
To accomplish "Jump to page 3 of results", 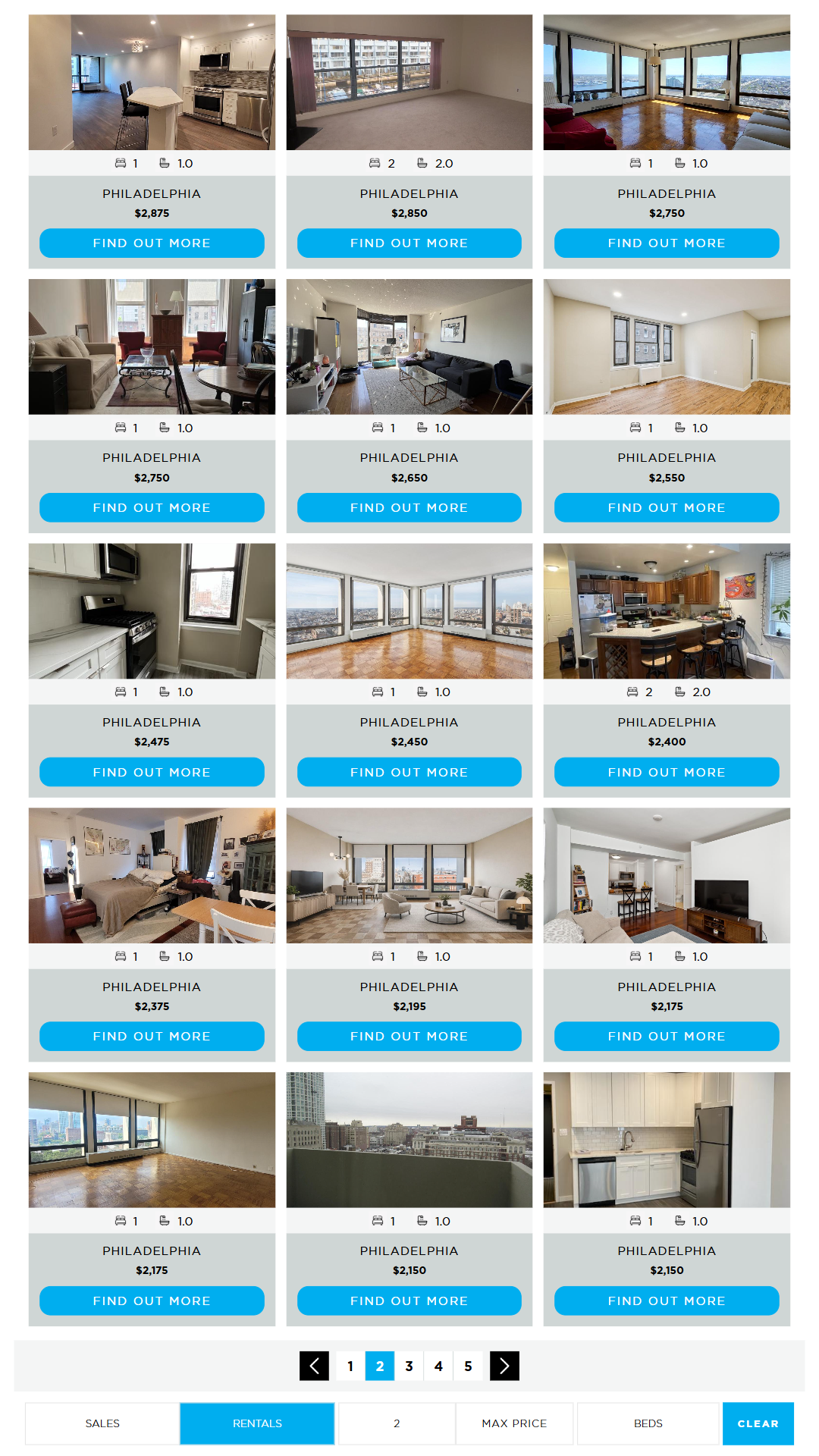I will tap(409, 1366).
